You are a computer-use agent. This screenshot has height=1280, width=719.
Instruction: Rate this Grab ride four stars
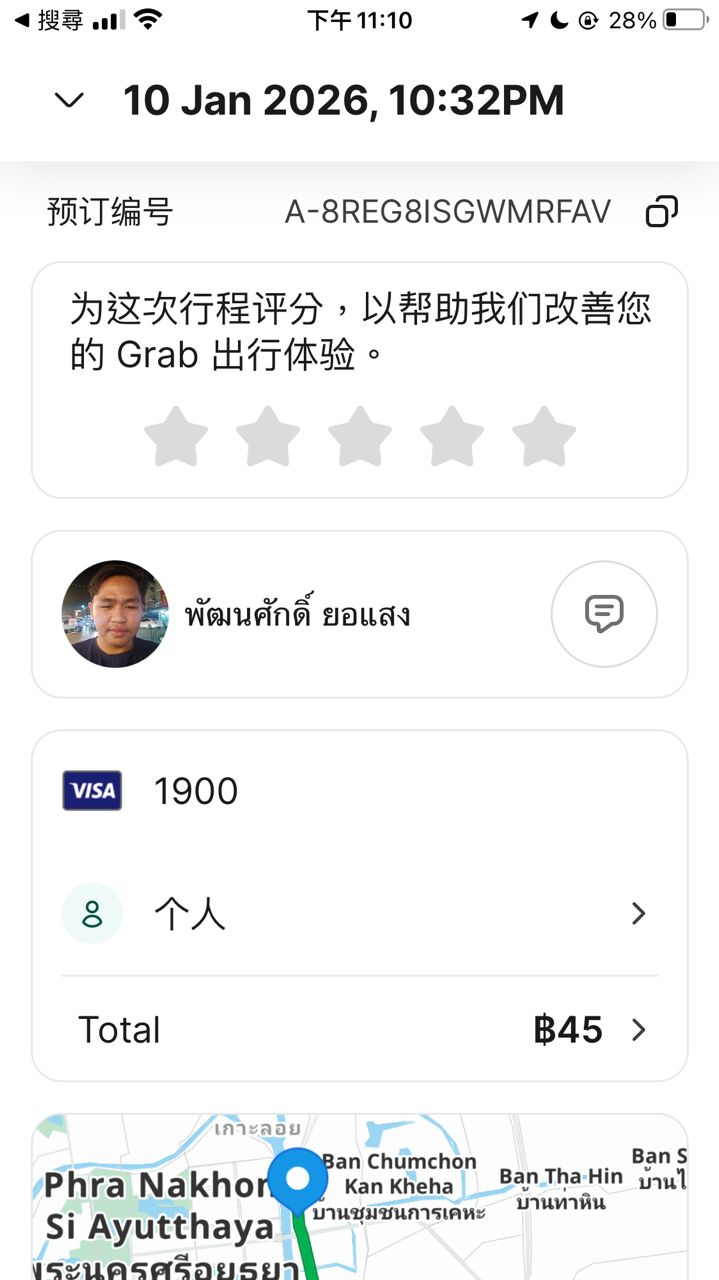click(452, 437)
